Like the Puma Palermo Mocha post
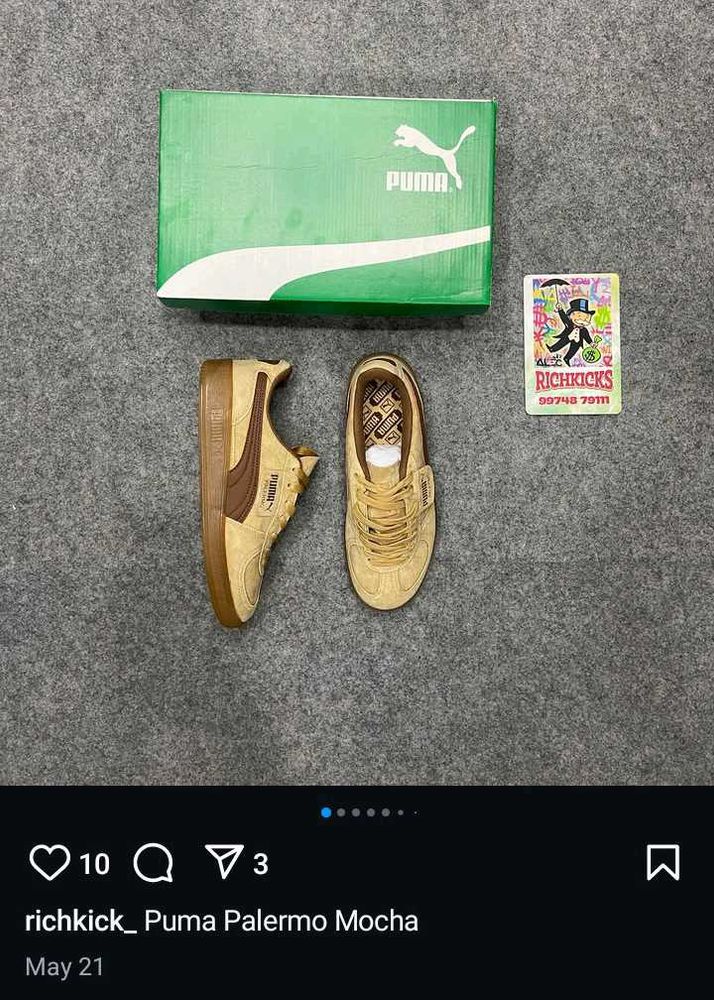Image resolution: width=714 pixels, height=1000 pixels. (x=49, y=862)
